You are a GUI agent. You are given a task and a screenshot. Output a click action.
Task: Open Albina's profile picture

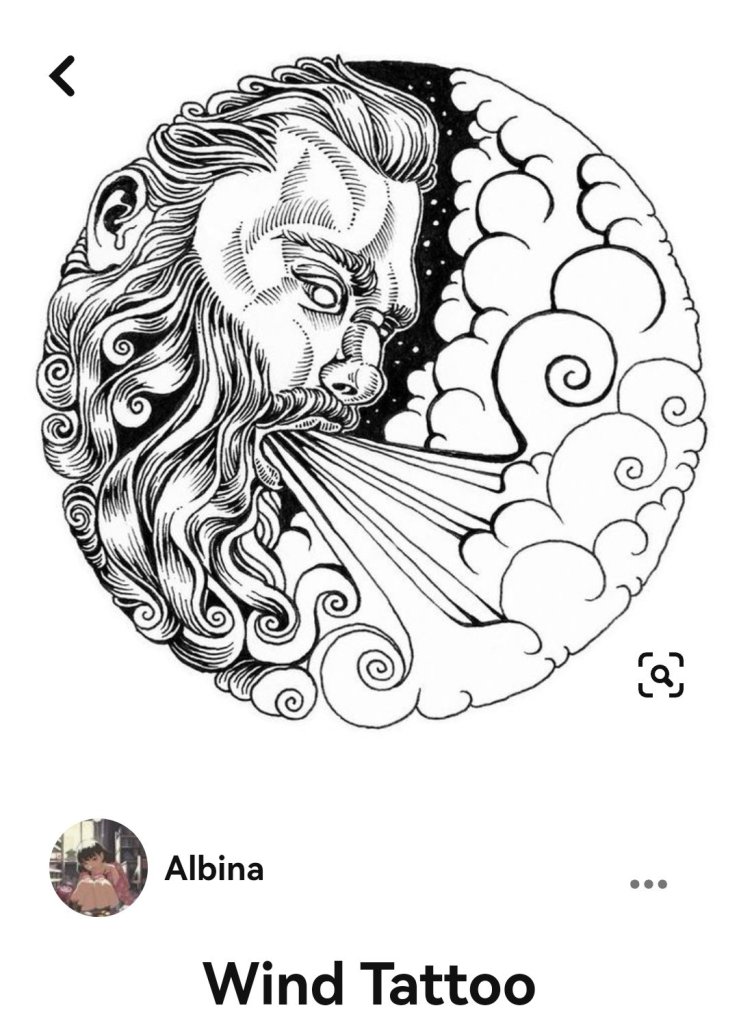tap(98, 868)
